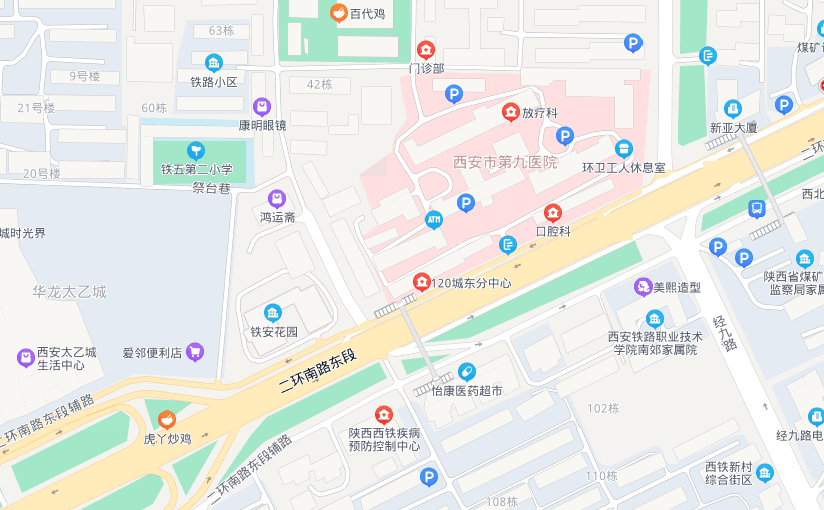The image size is (824, 510).
Task: Open the 美熙造型 salon marker
Action: pyautogui.click(x=642, y=287)
